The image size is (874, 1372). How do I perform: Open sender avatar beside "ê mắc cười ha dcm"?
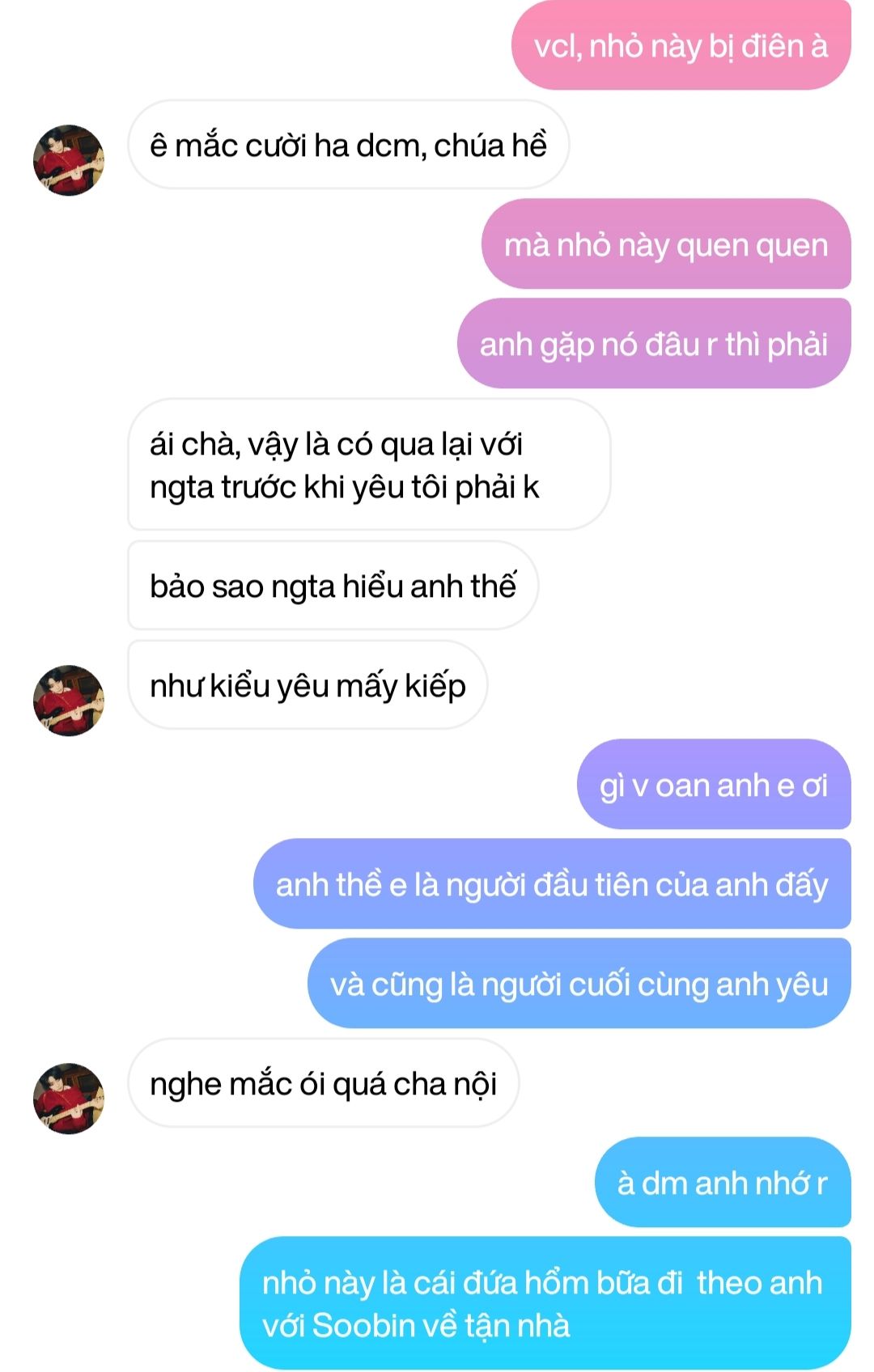[x=69, y=159]
